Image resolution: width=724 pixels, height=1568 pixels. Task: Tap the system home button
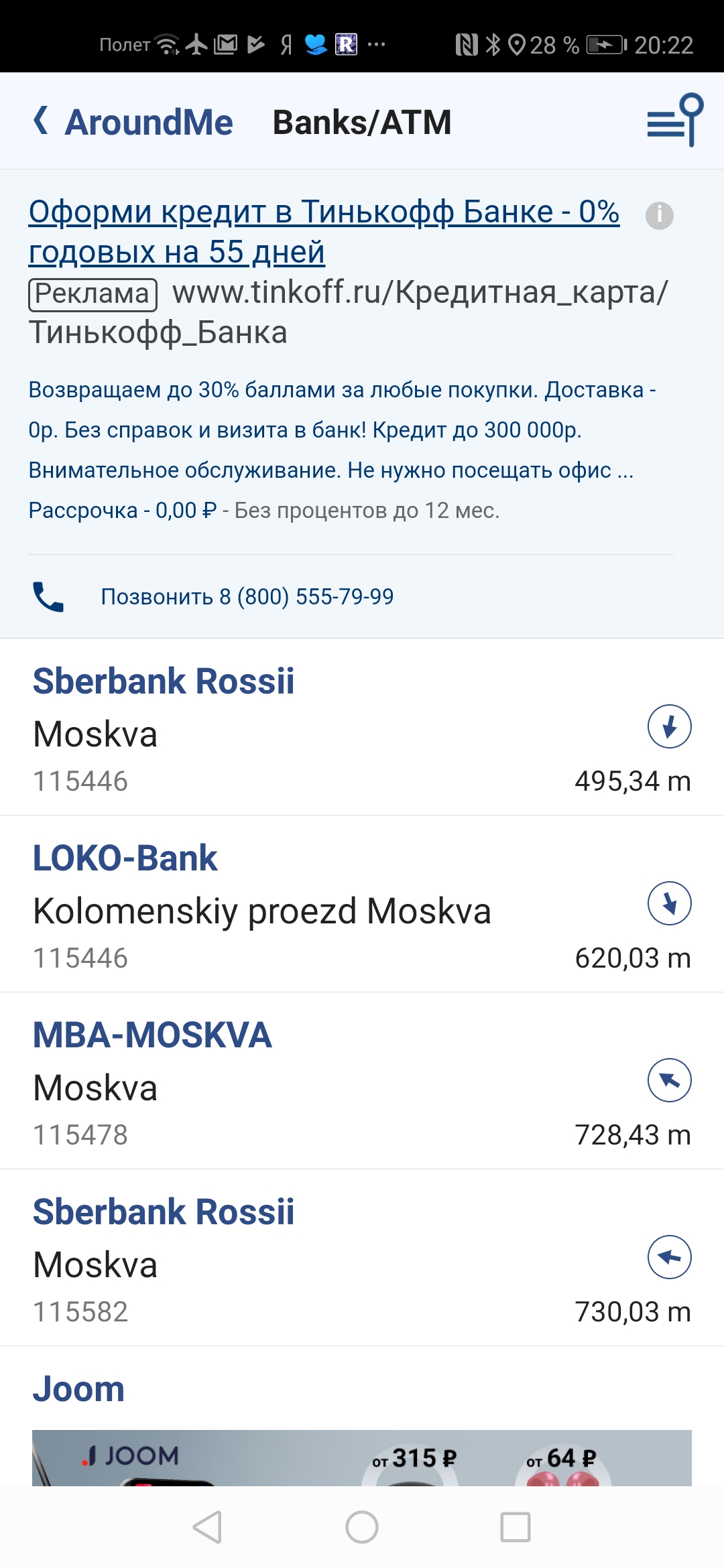(362, 1528)
